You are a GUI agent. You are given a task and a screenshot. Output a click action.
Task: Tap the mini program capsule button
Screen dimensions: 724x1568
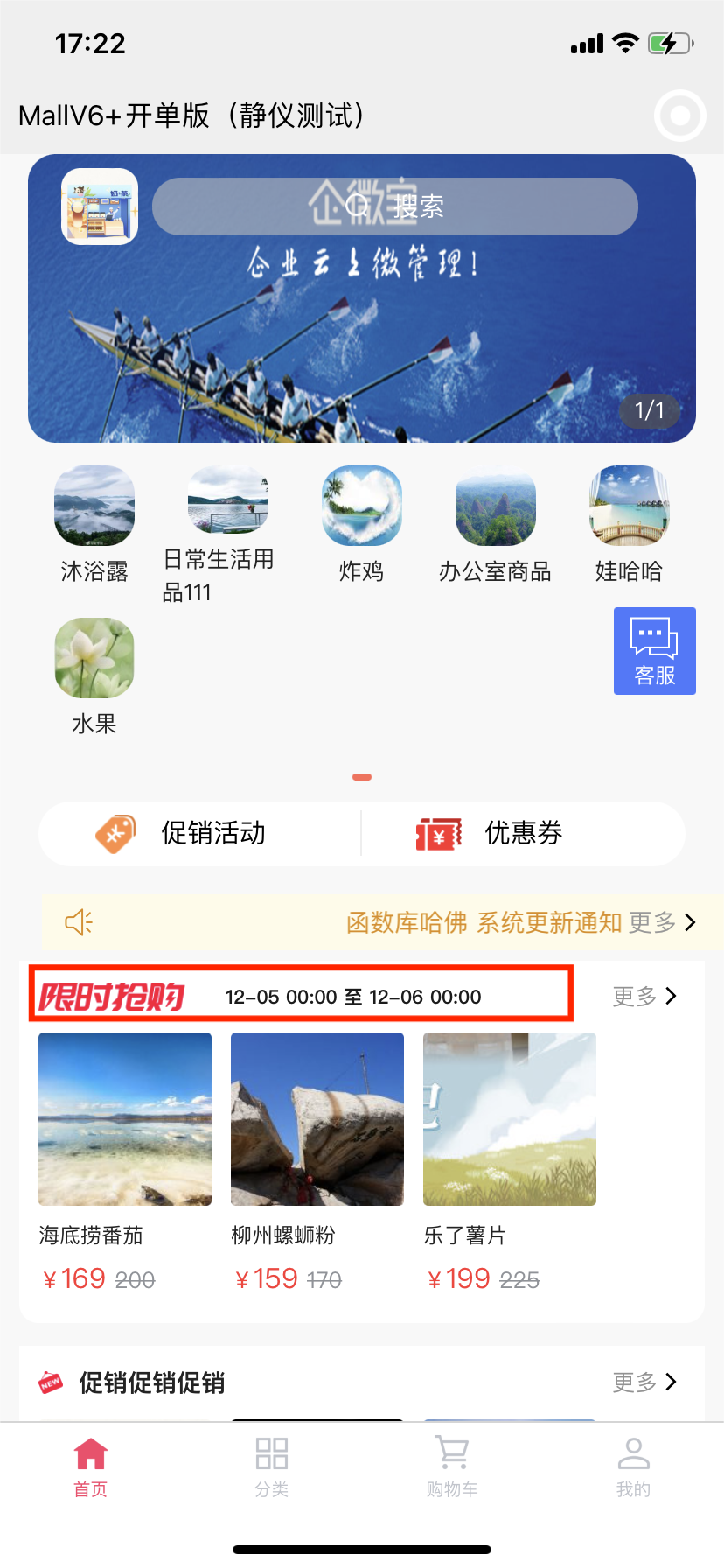click(x=679, y=115)
